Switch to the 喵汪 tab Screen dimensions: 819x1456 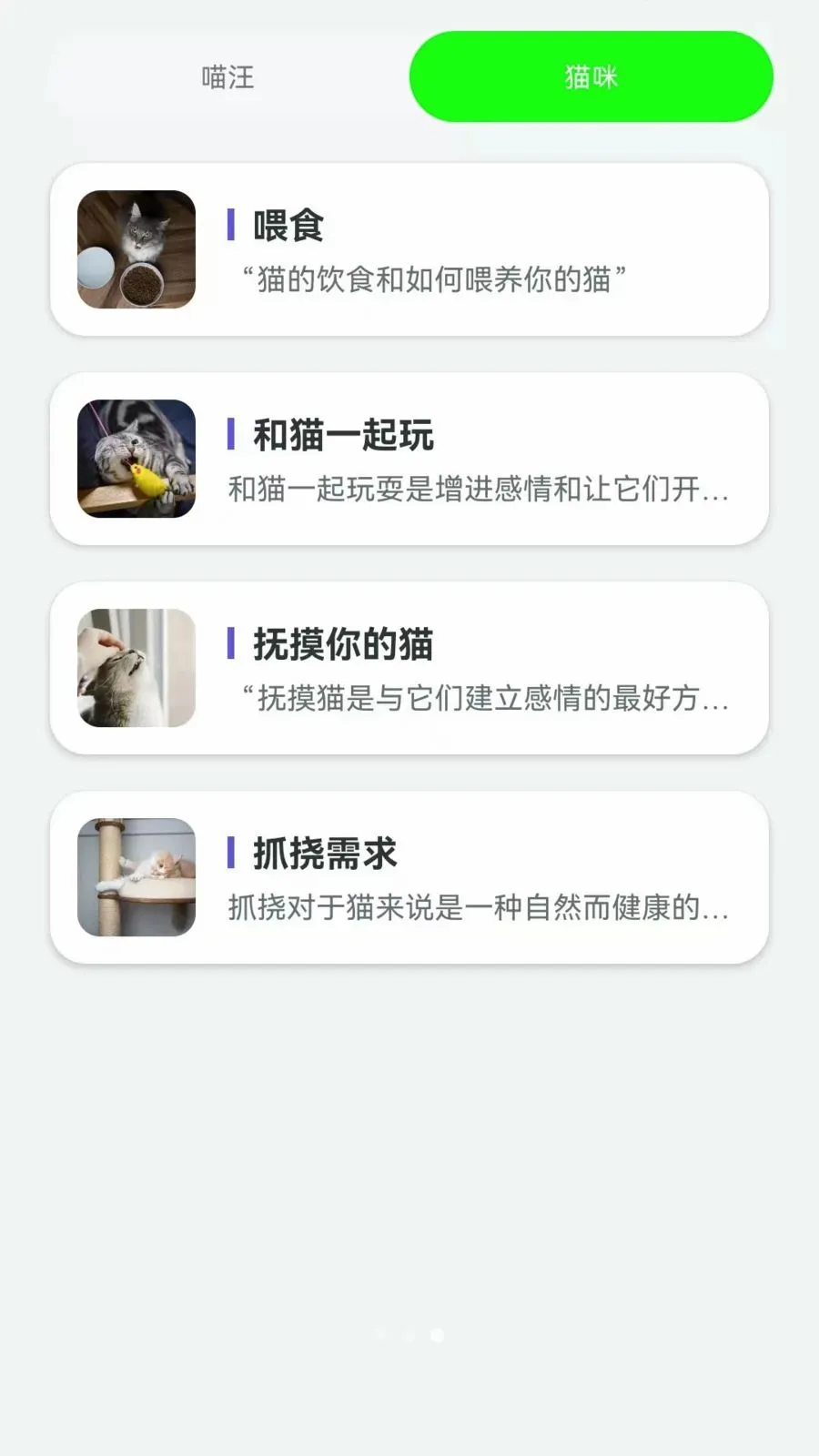[x=227, y=76]
